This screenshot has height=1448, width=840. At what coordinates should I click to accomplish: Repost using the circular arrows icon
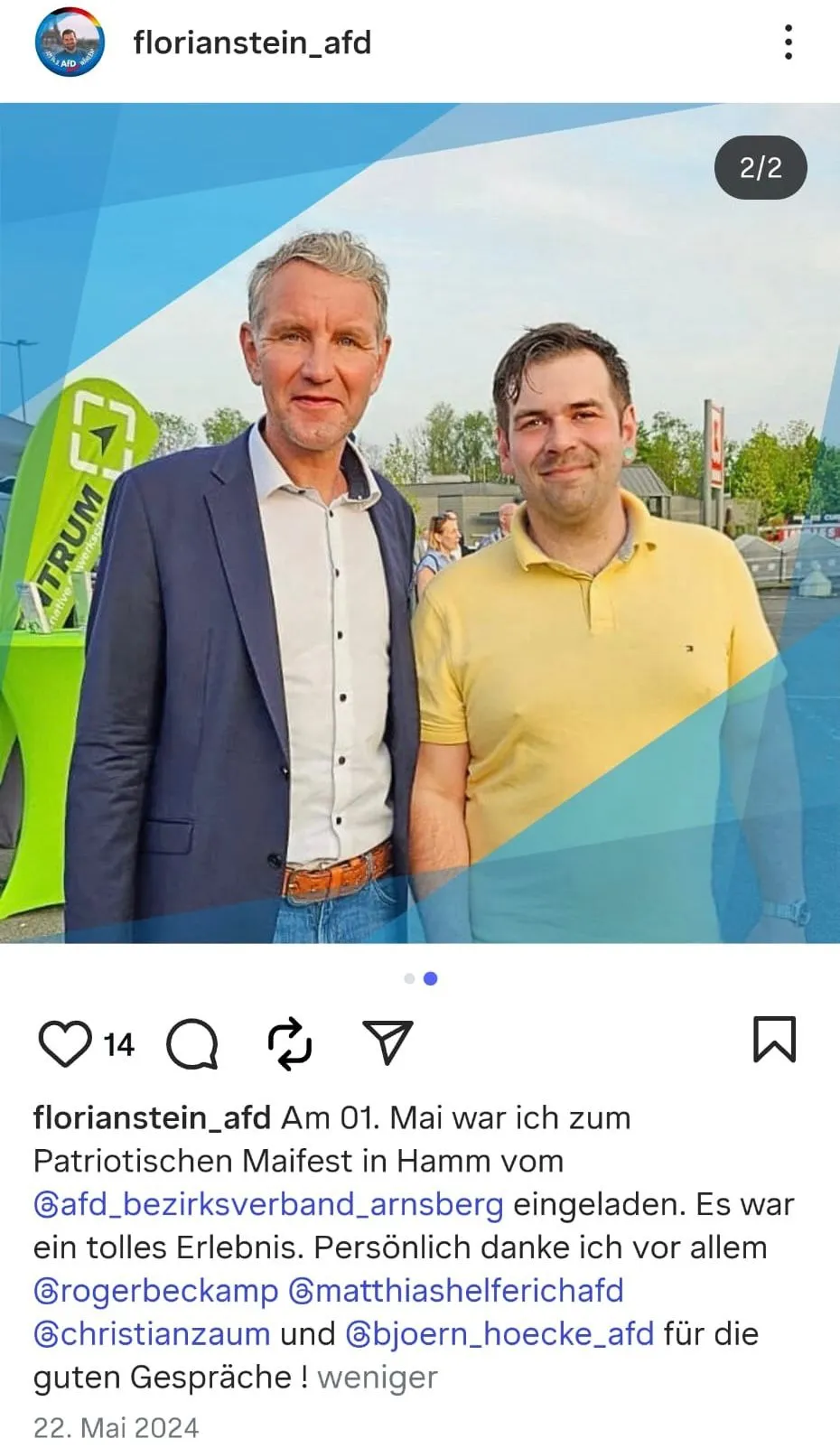click(290, 1043)
